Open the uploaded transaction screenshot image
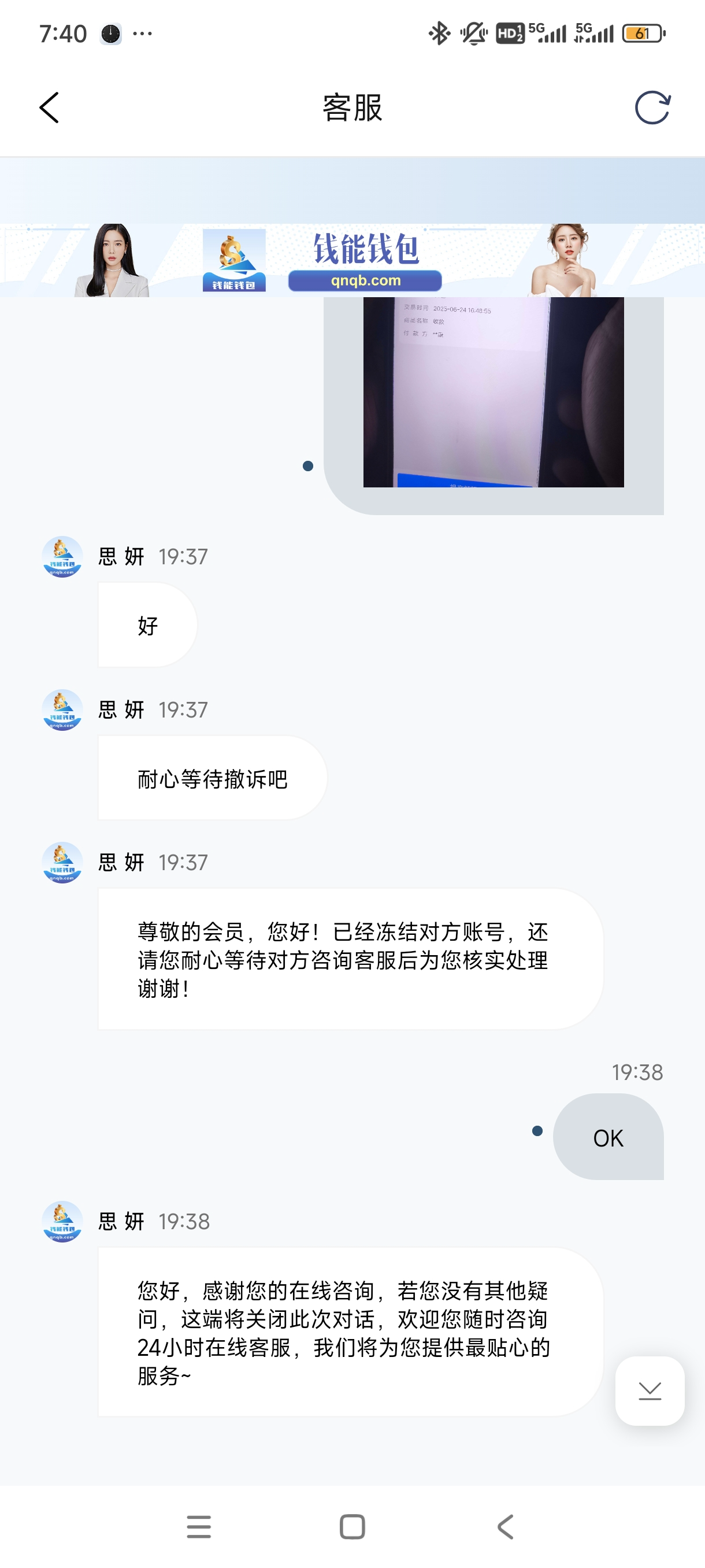The width and height of the screenshot is (705, 1568). [493, 395]
